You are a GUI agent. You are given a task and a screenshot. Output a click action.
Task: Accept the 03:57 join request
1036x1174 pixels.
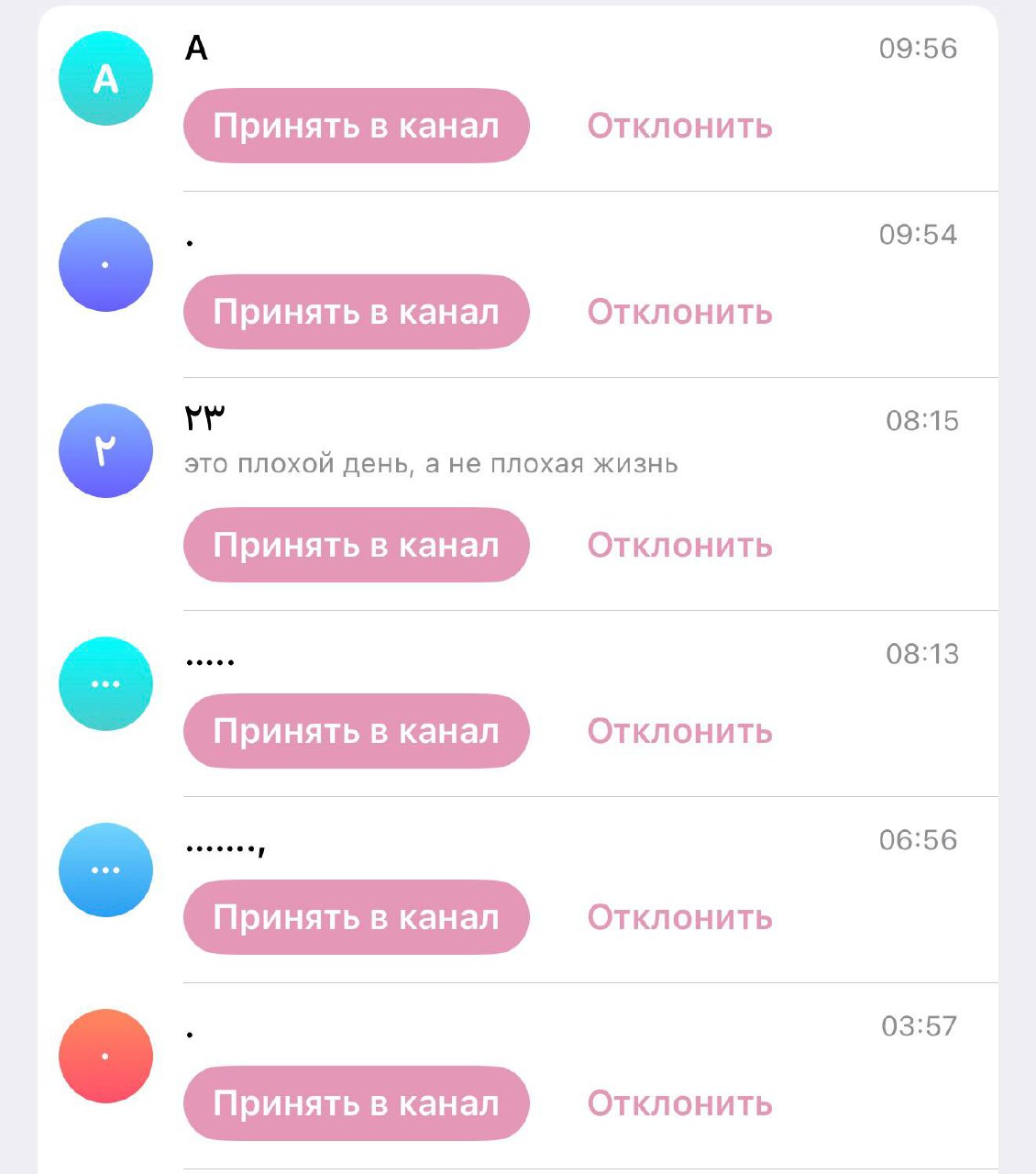[356, 1103]
